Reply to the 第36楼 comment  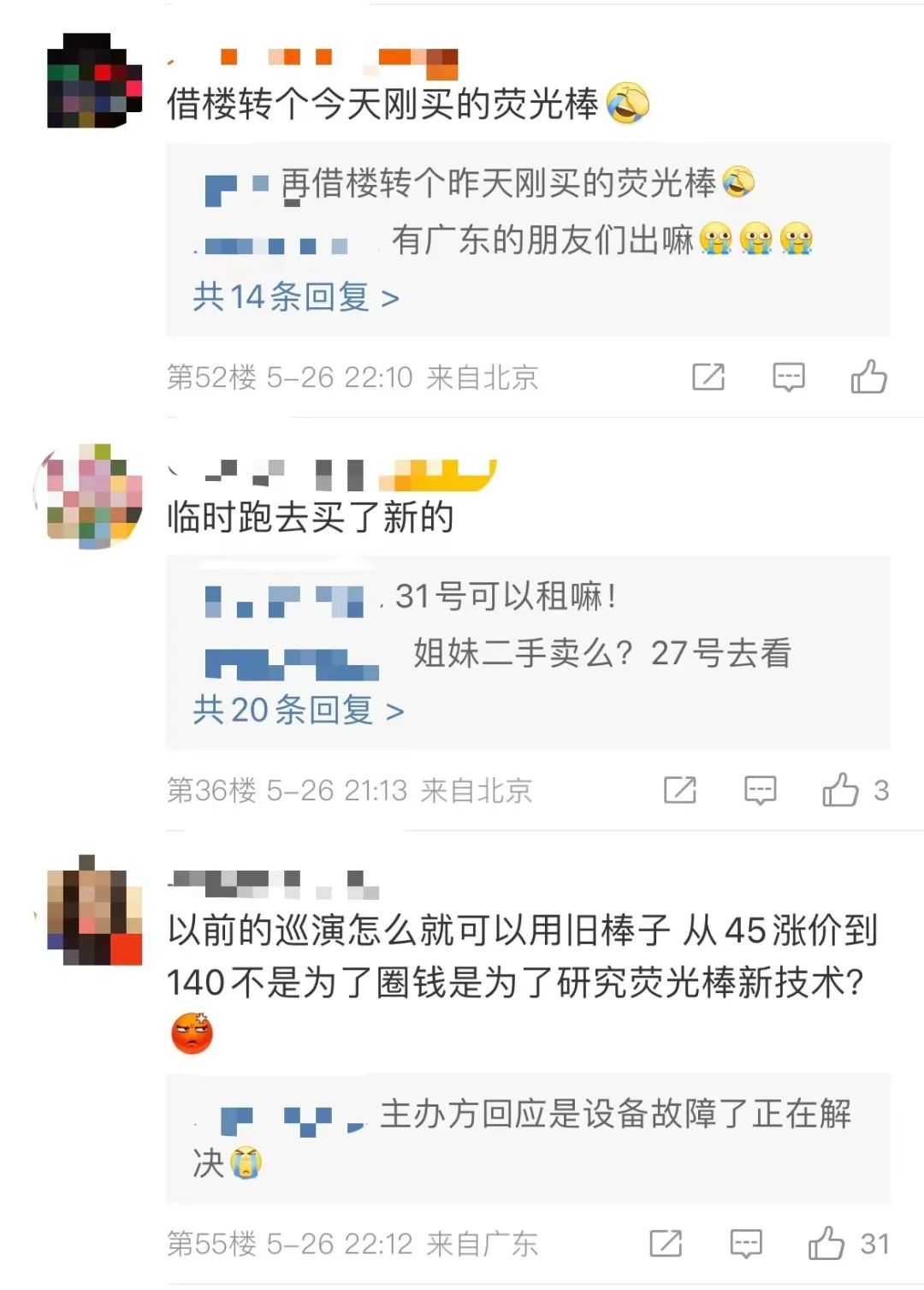760,790
